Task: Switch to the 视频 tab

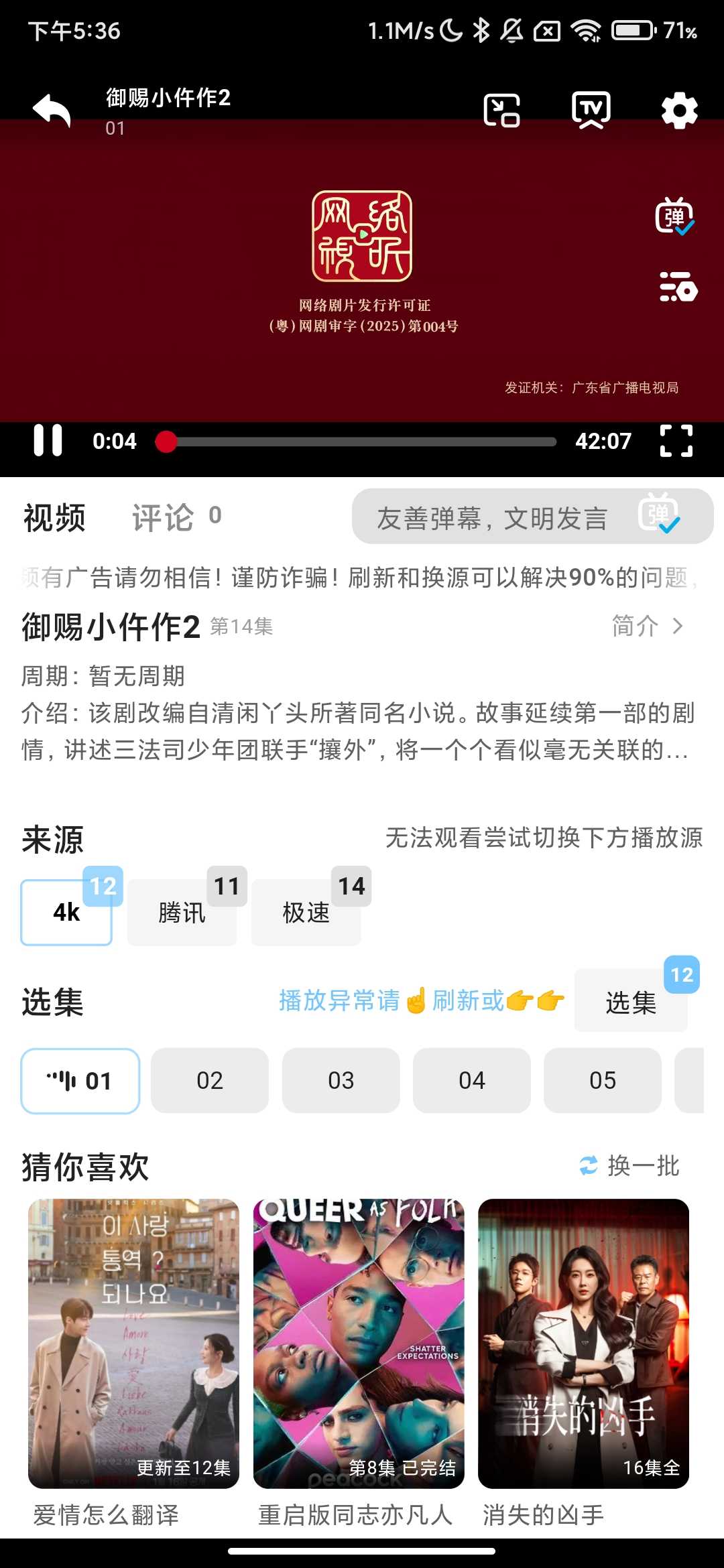Action: (x=54, y=517)
